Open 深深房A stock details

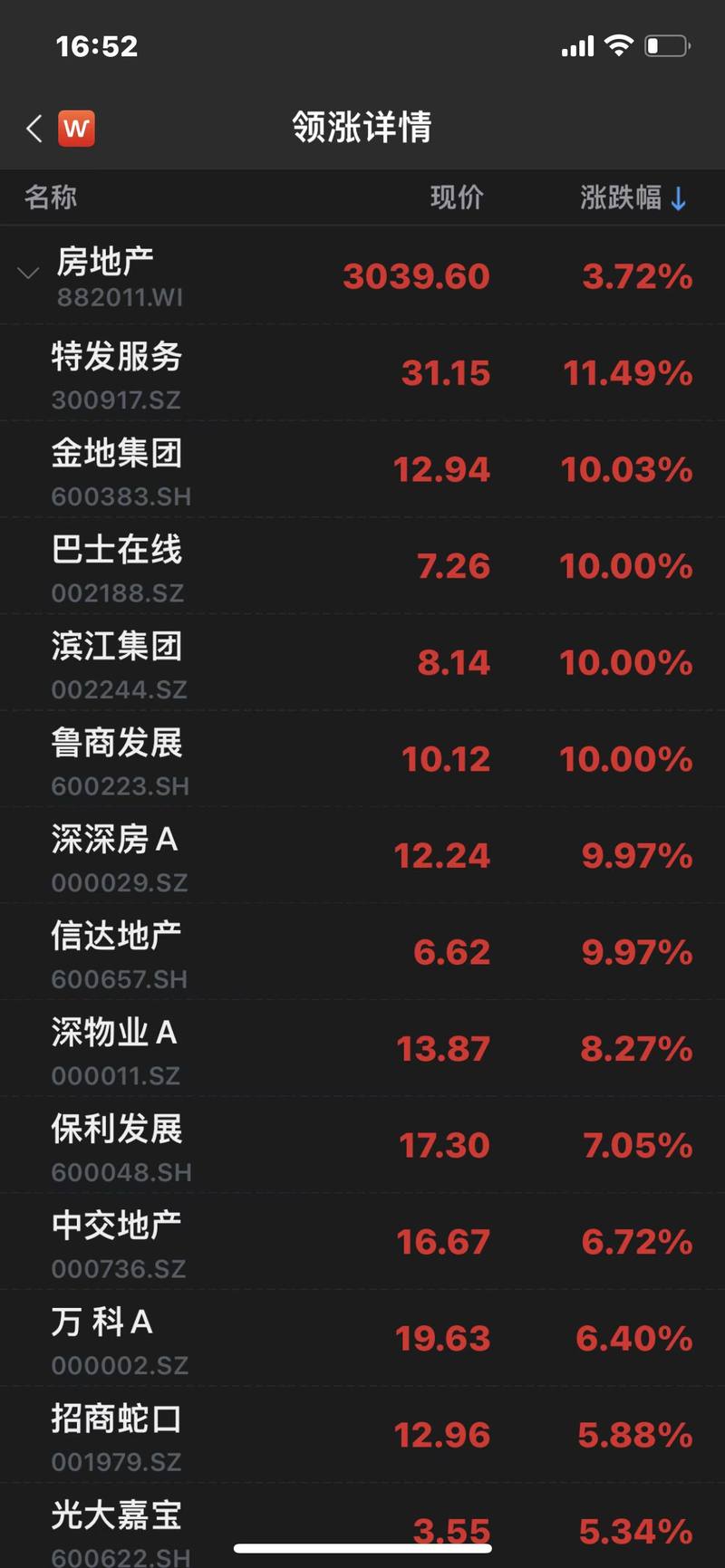362,855
